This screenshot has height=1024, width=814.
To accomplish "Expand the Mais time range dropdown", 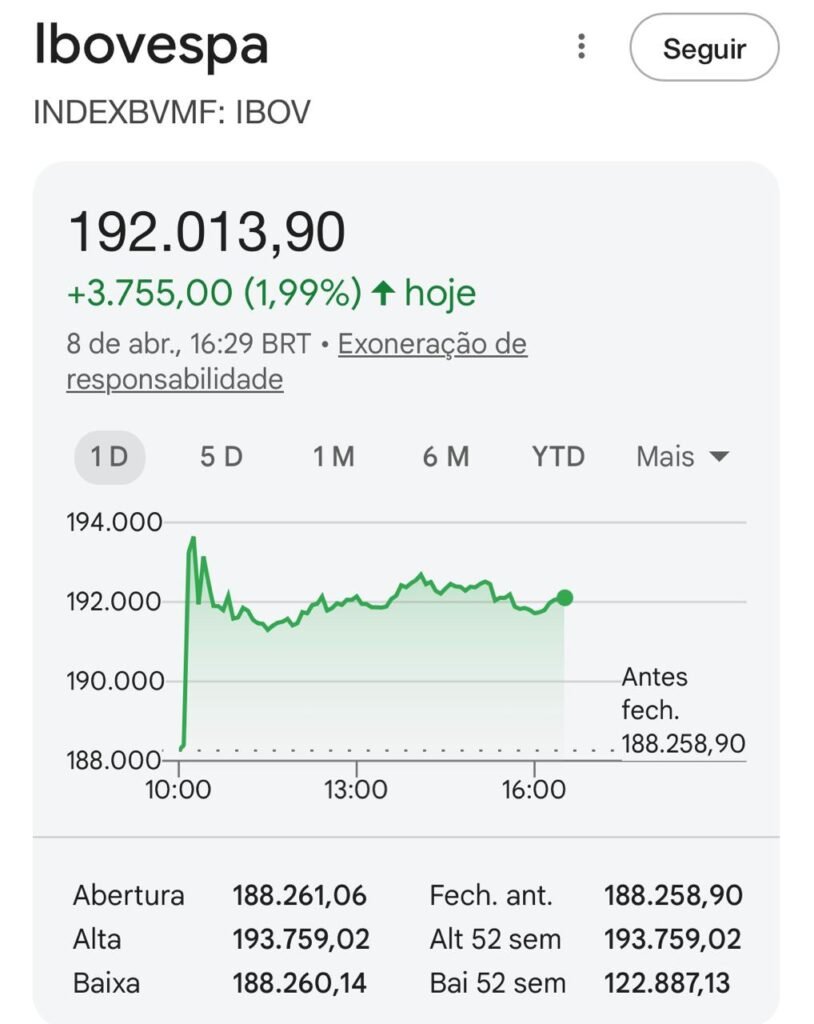I will point(663,457).
